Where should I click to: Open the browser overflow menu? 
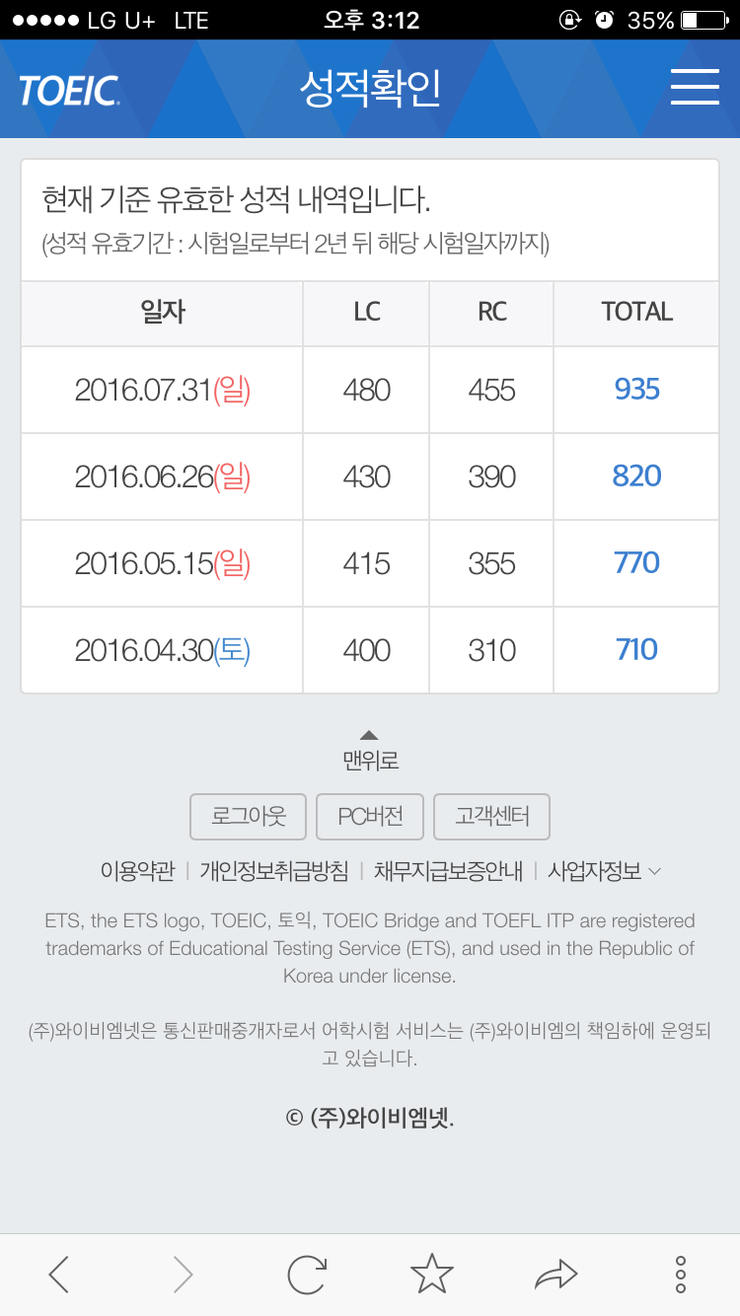coord(680,1274)
